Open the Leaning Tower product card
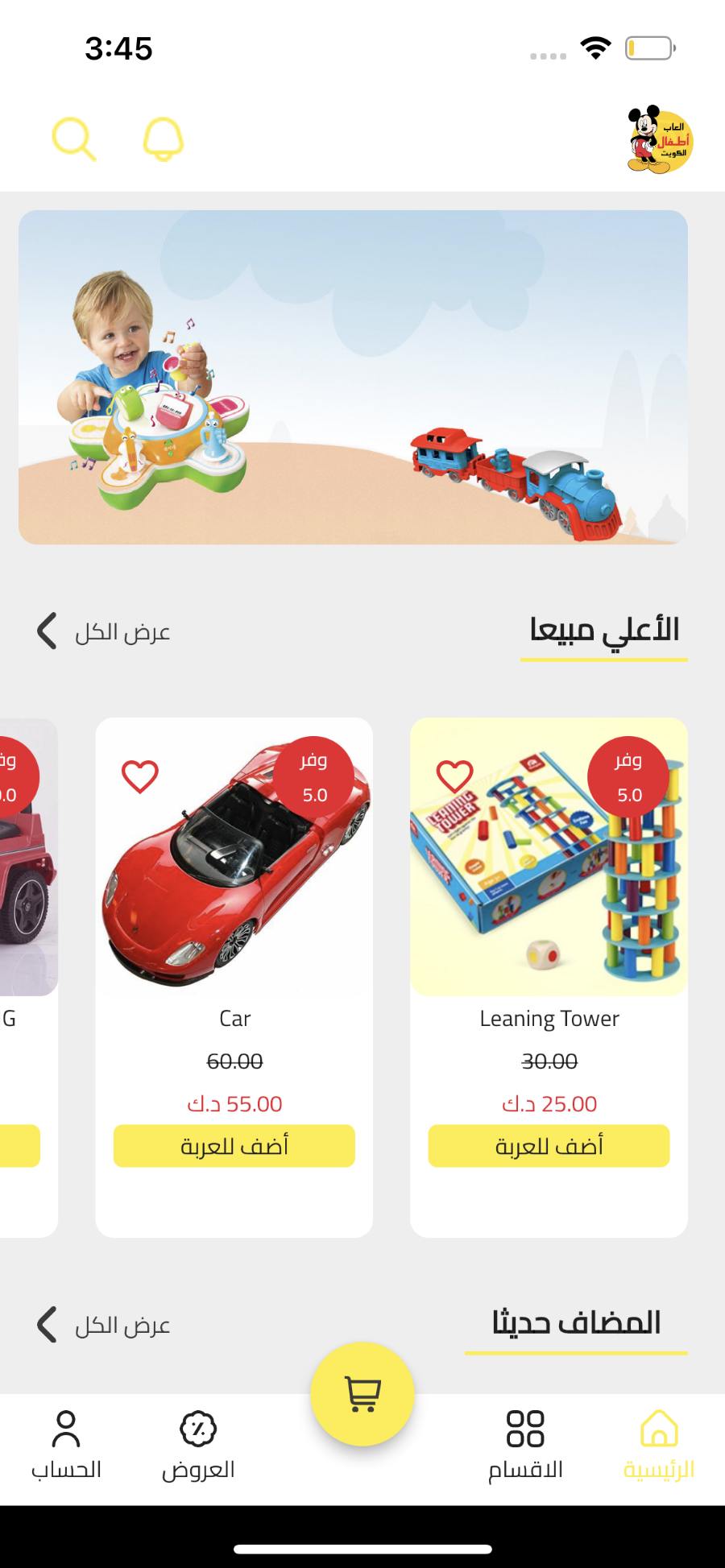Screen dimensions: 725x1568 (x=549, y=977)
